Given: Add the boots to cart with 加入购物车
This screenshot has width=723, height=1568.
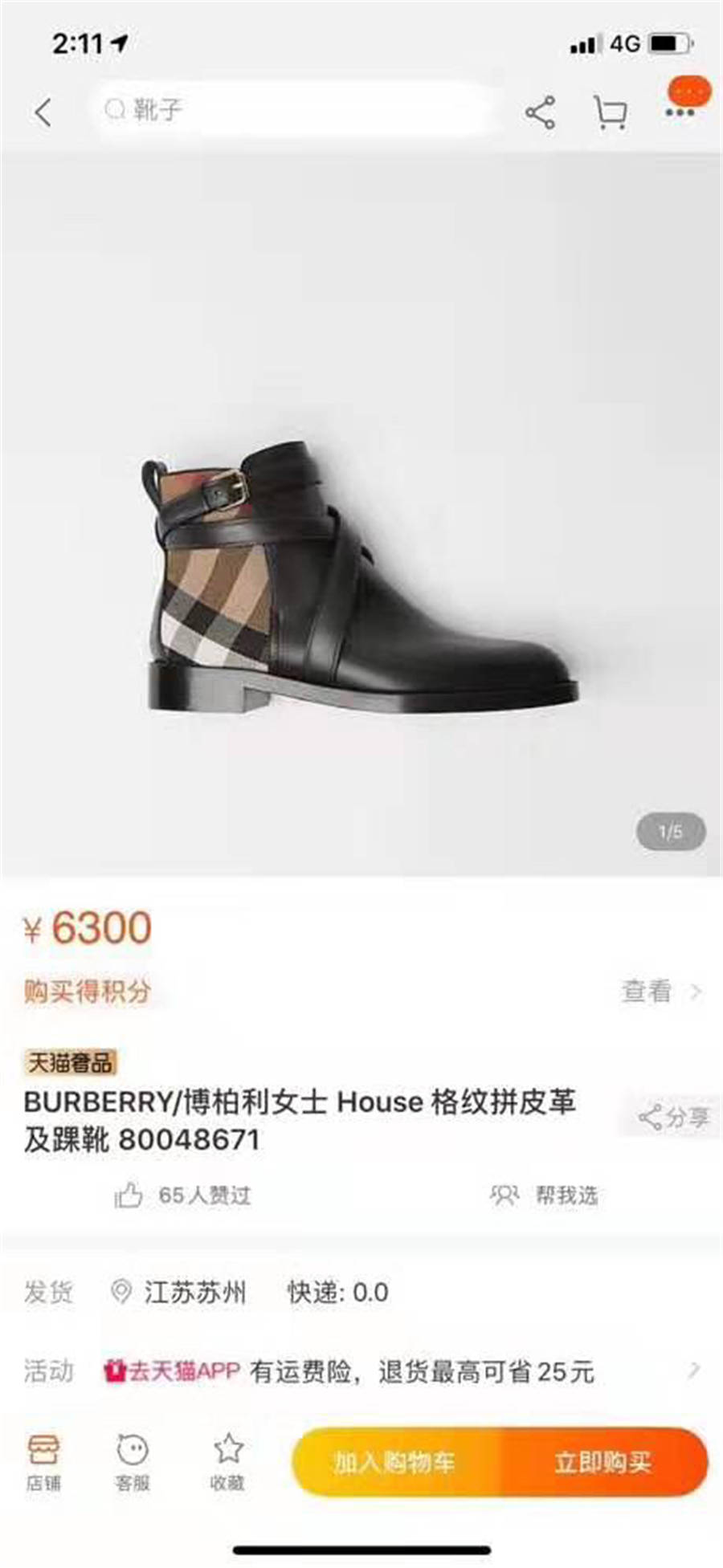Looking at the screenshot, I should point(395,1461).
